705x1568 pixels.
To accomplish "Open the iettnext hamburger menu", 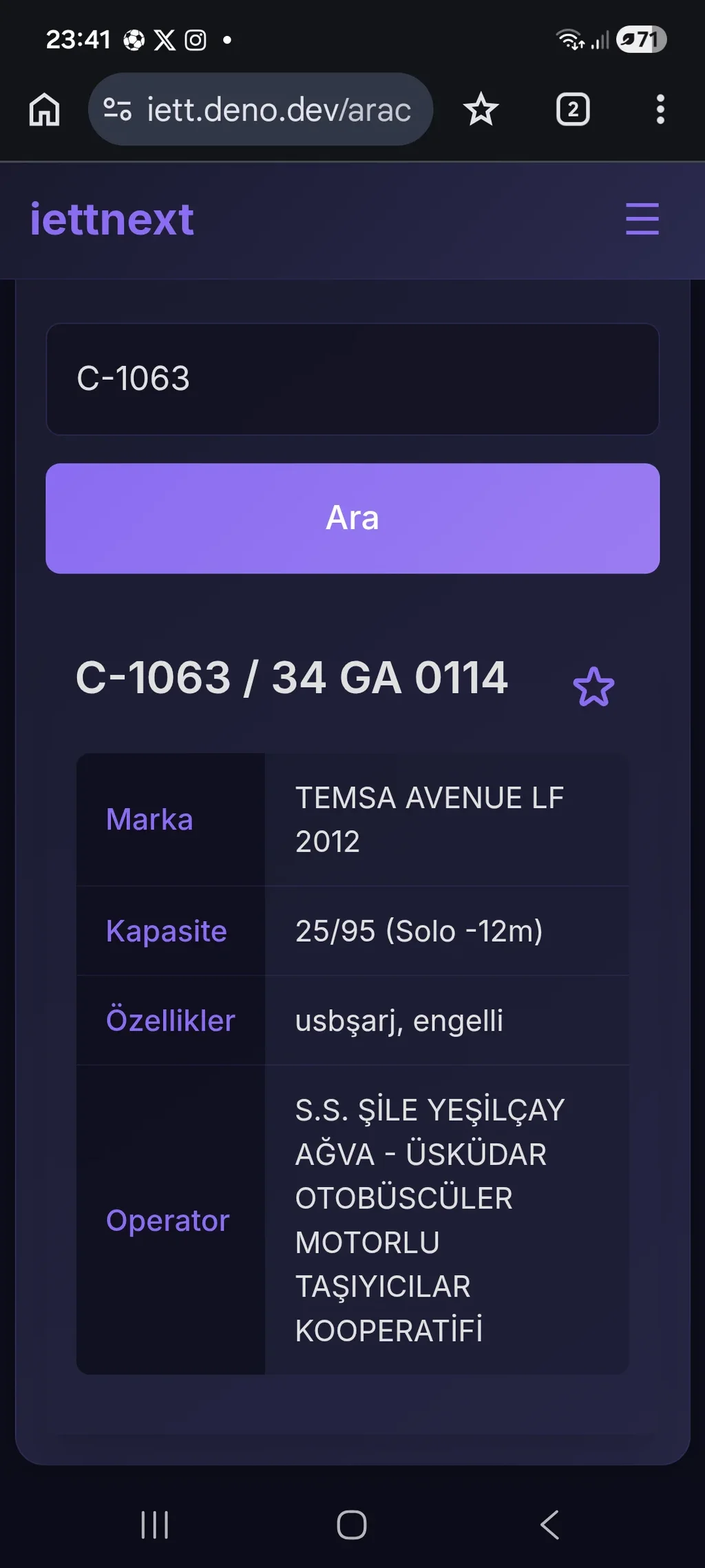I will pyautogui.click(x=642, y=219).
